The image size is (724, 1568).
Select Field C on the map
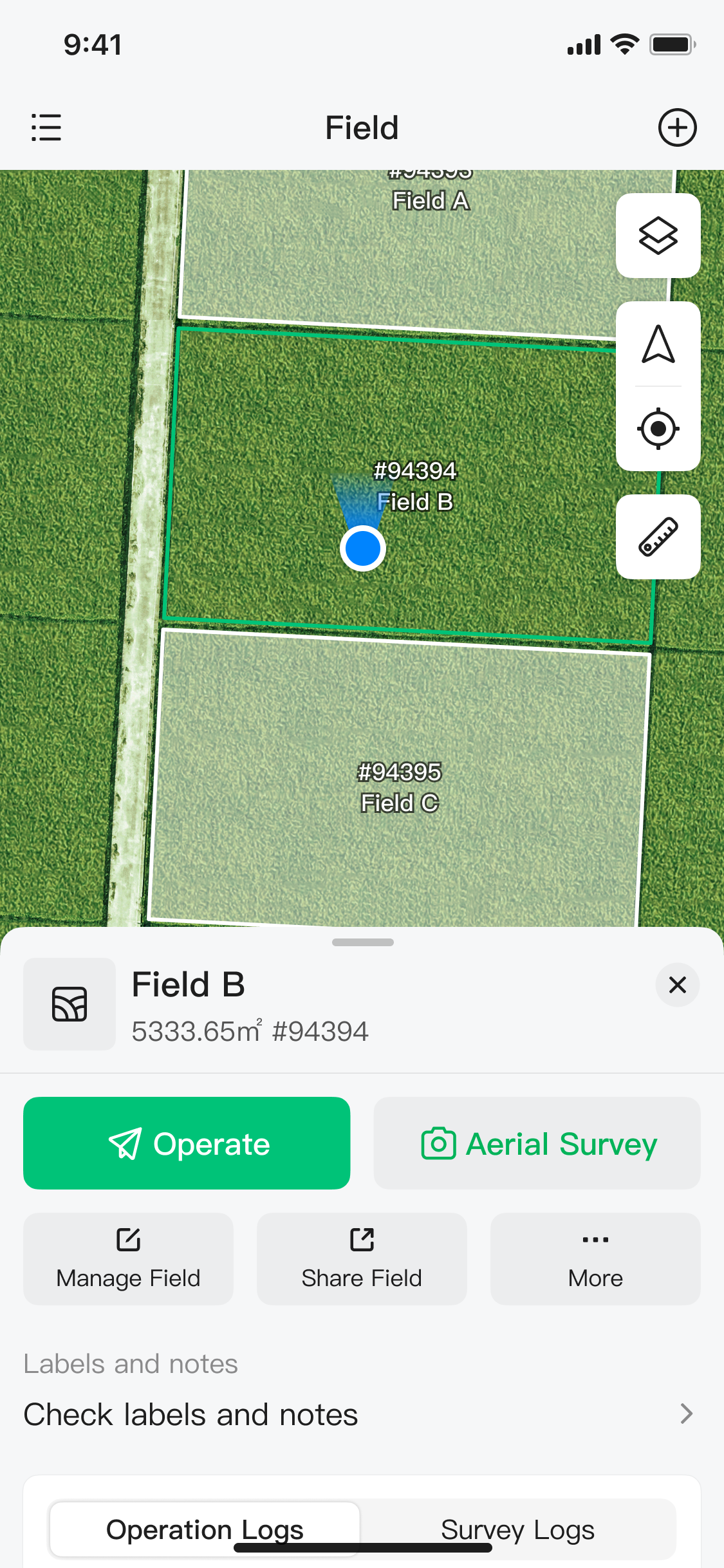[x=399, y=787]
